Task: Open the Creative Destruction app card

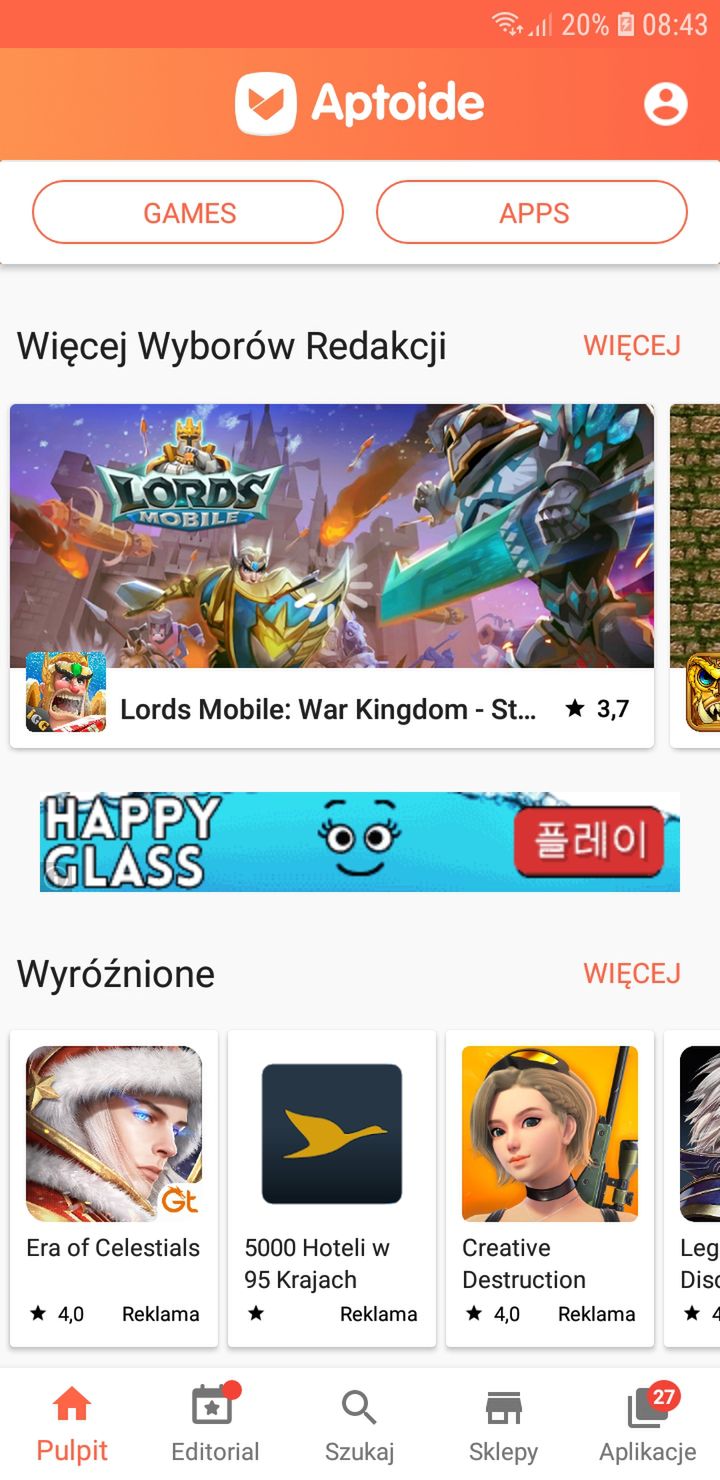Action: click(x=550, y=1188)
